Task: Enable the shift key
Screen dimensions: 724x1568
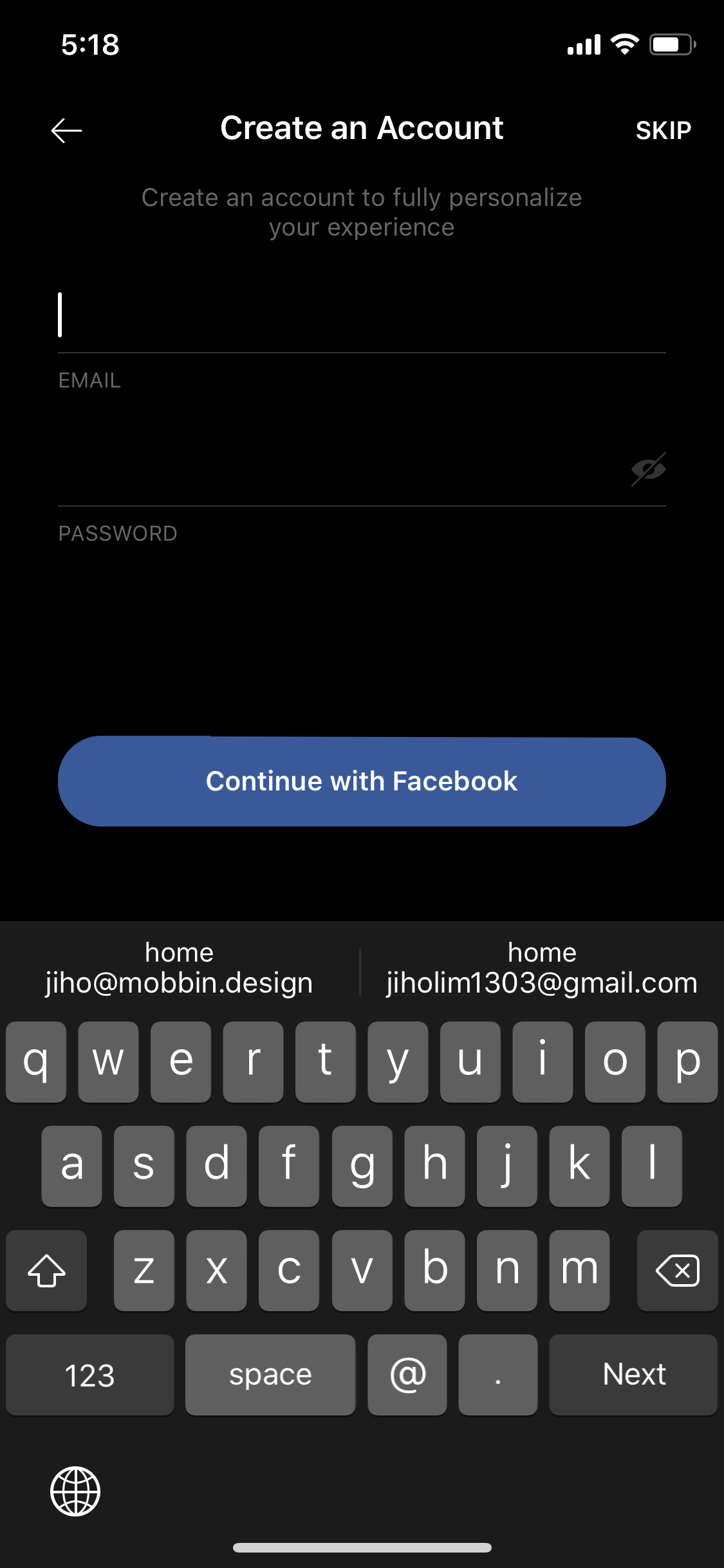Action: (46, 1270)
